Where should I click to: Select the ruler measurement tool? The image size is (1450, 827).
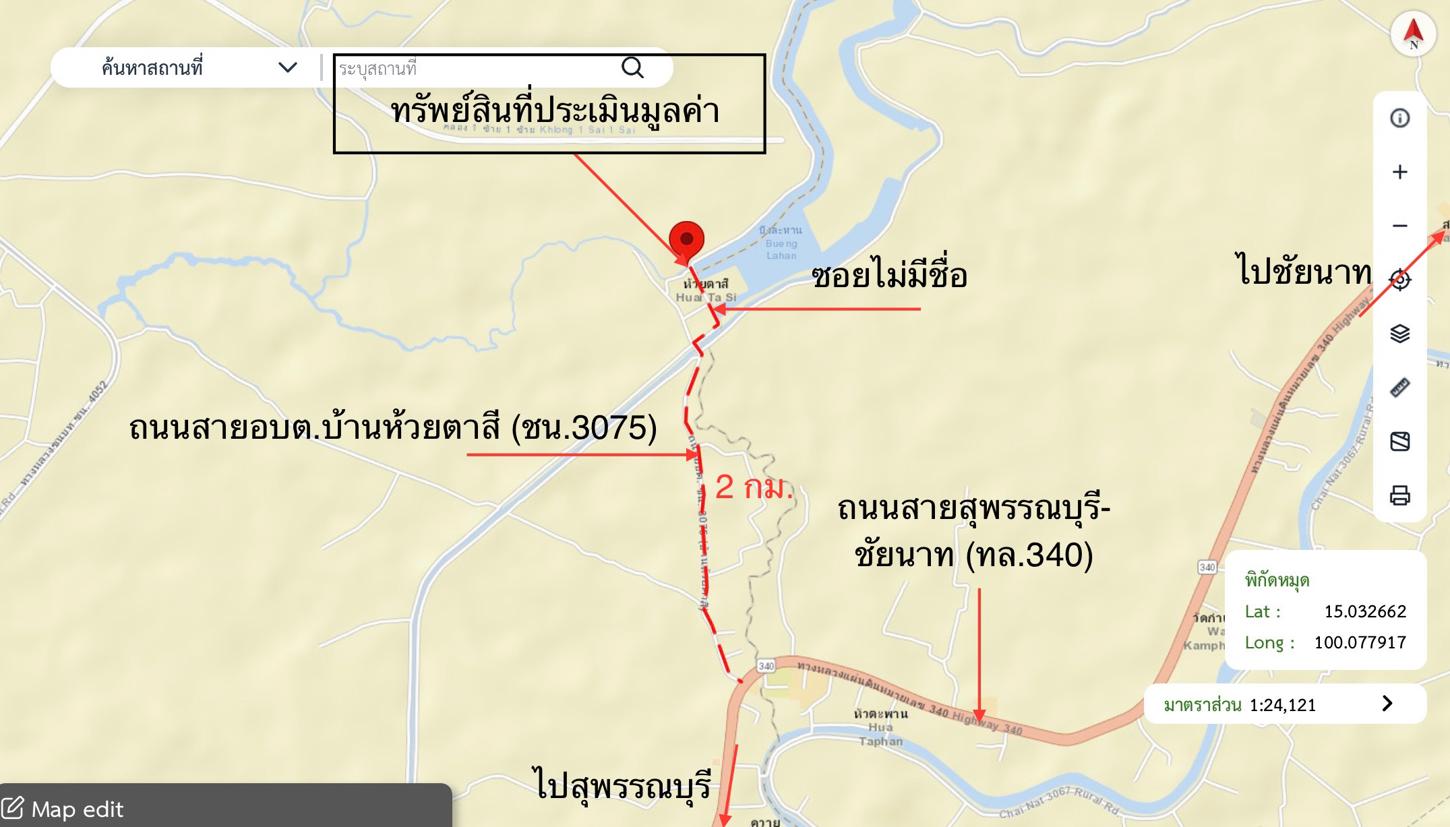[x=1400, y=388]
